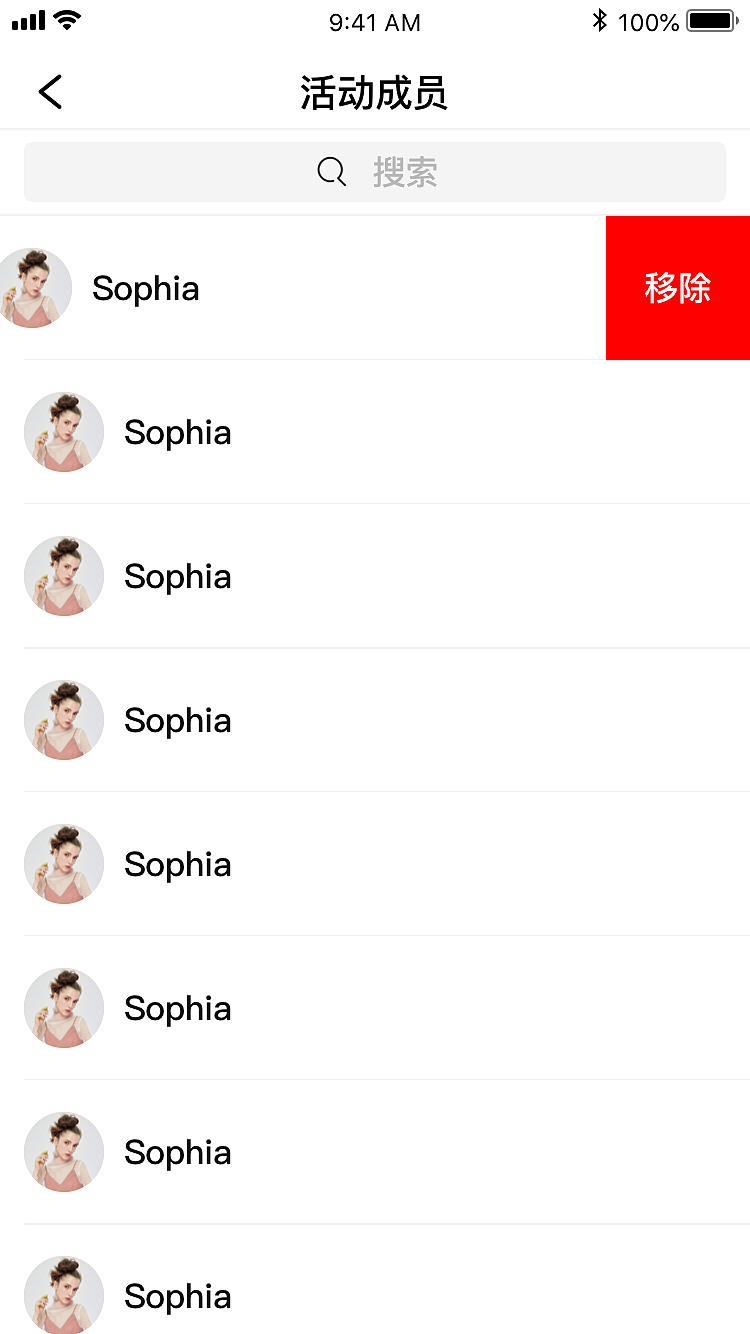Open the Sophia row beside the 移除 button

click(300, 288)
